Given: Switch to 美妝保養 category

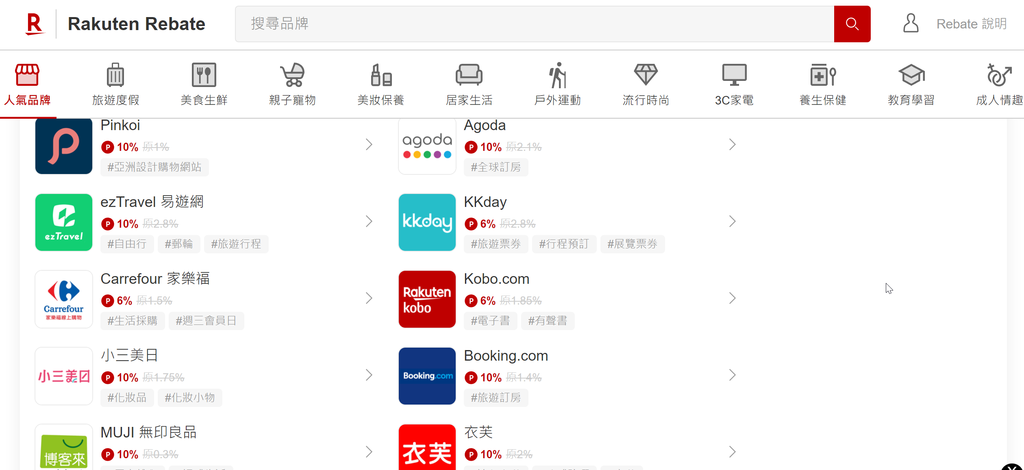Looking at the screenshot, I should 381,85.
